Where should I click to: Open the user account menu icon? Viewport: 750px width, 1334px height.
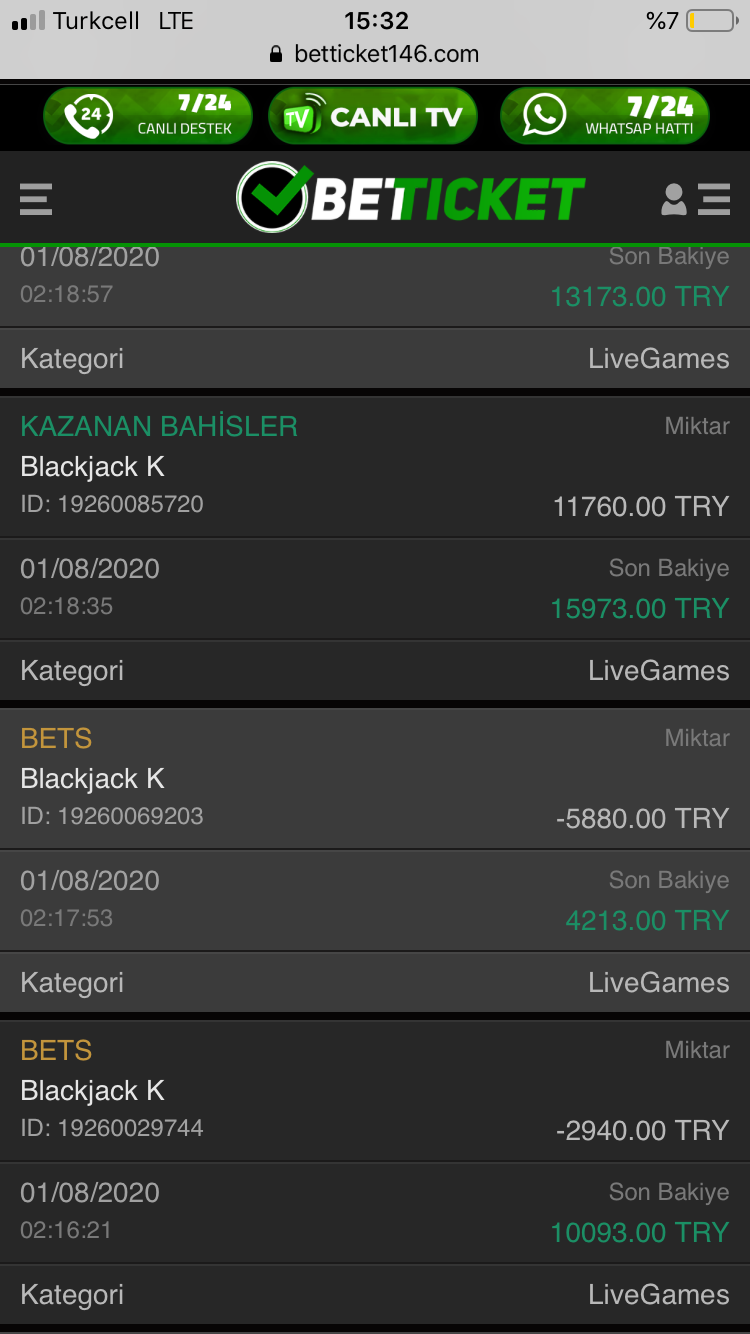696,199
